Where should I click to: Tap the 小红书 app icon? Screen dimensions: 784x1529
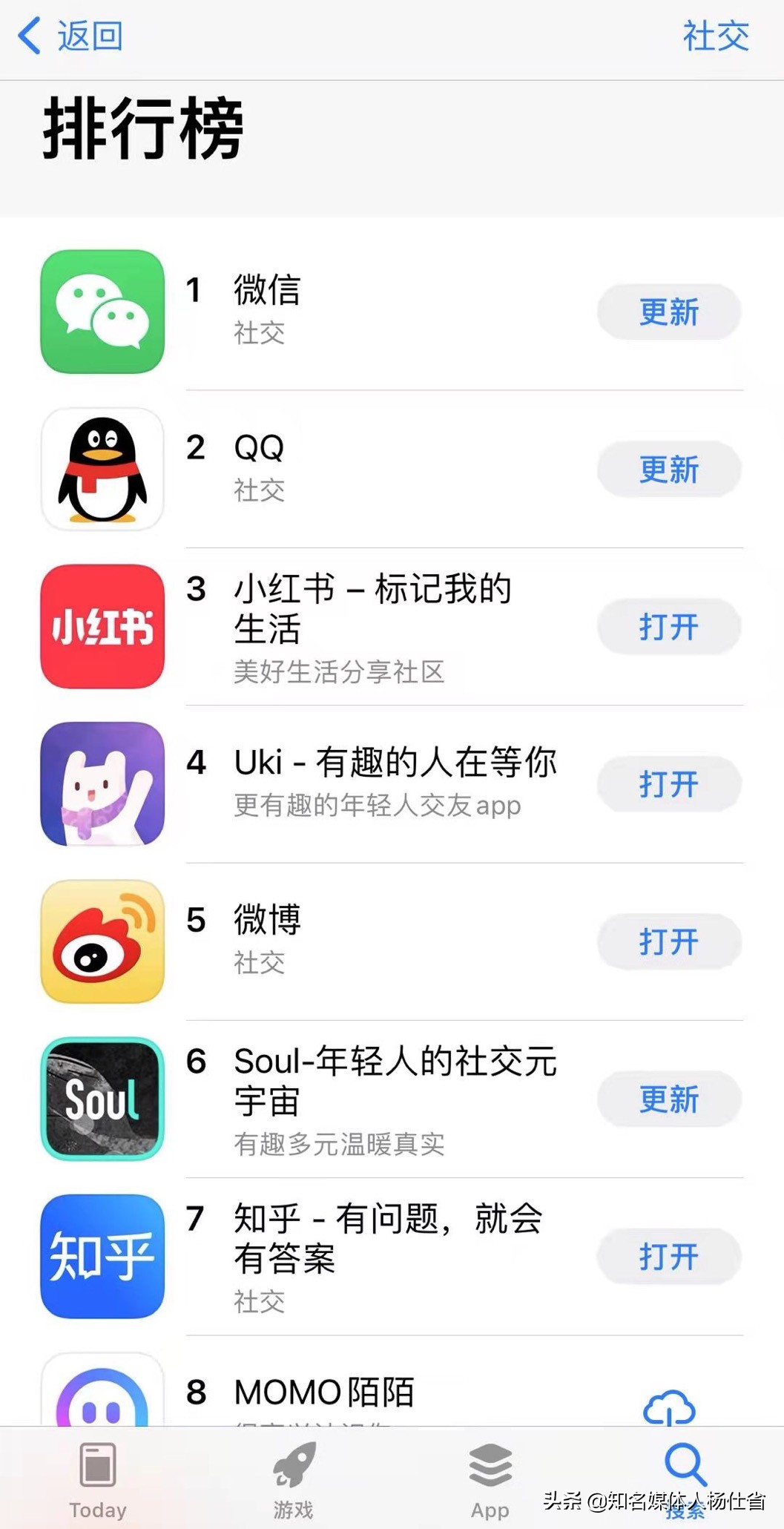coord(102,627)
